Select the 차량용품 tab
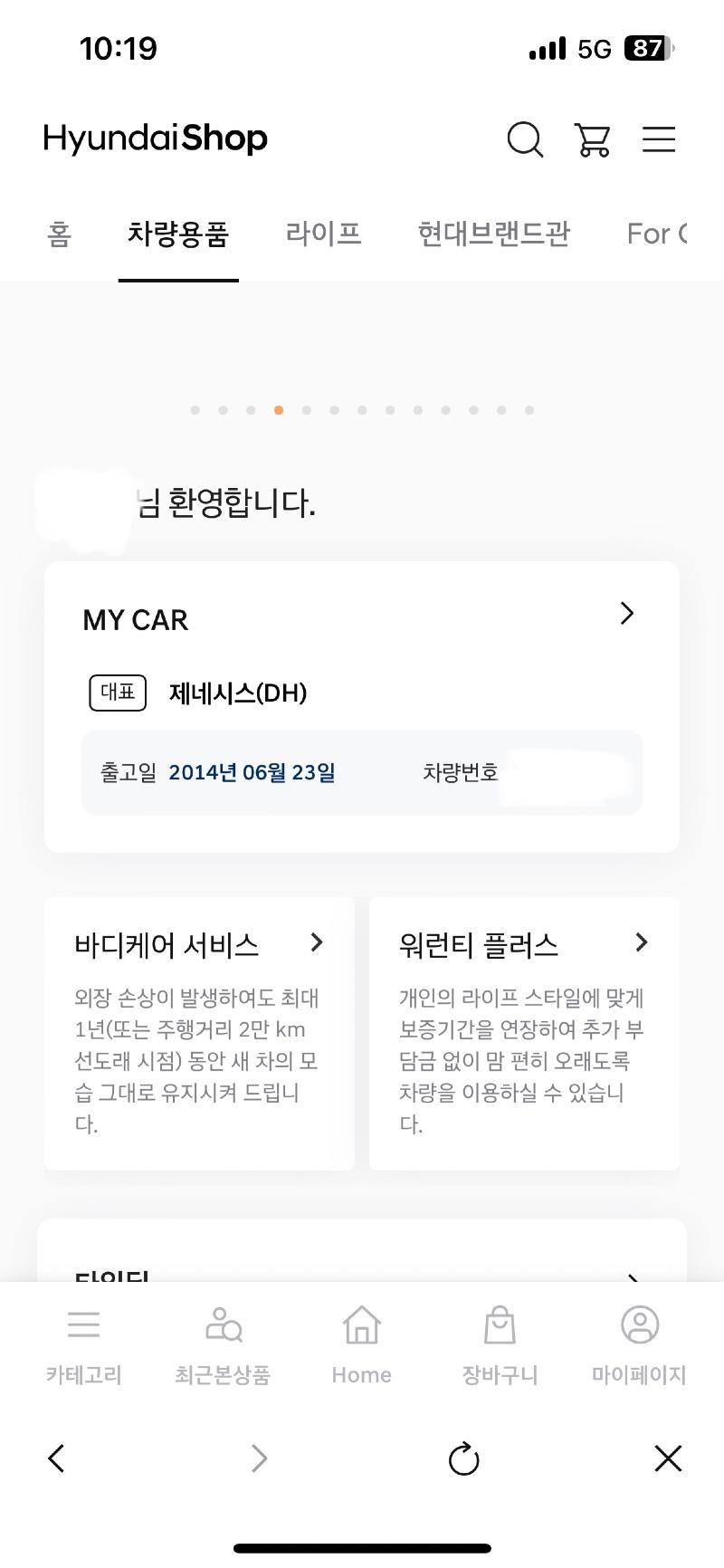This screenshot has width=724, height=1568. (178, 234)
